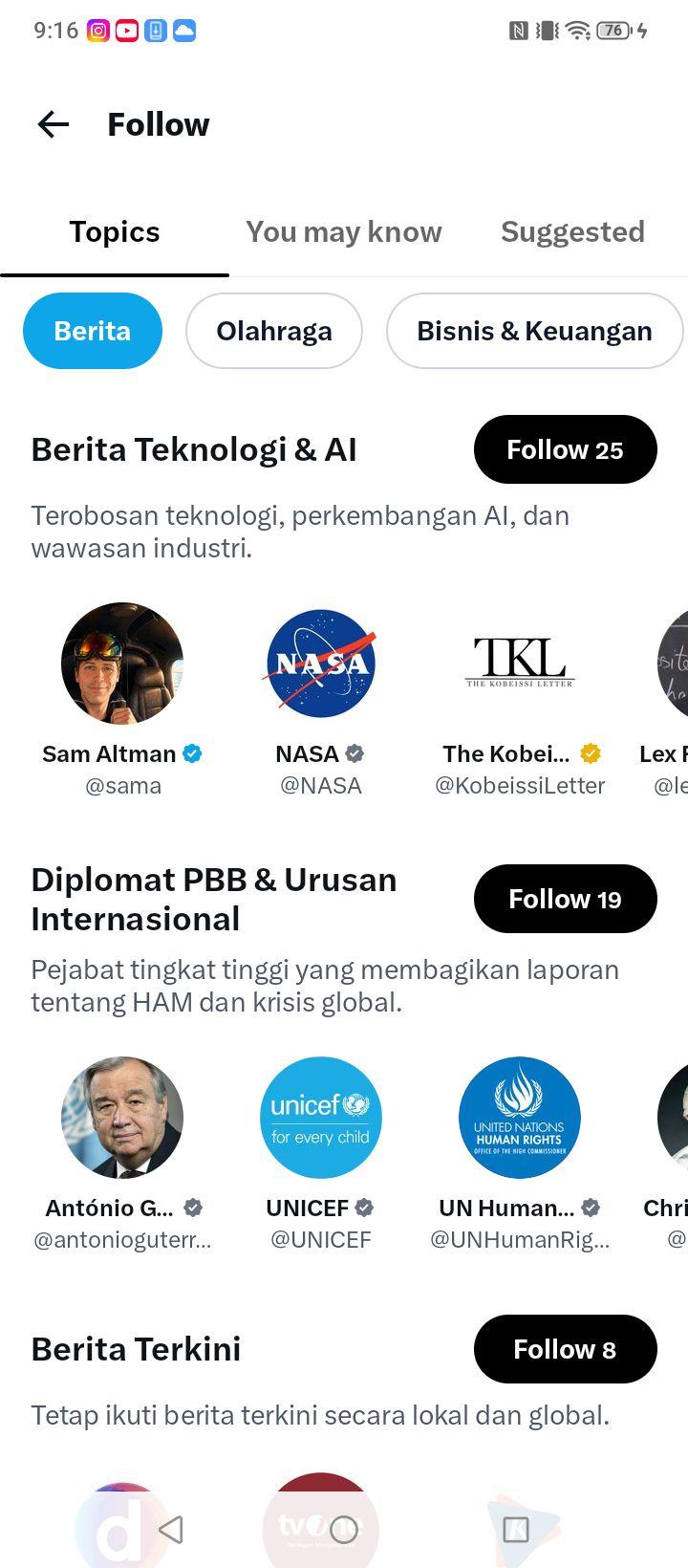Switch to the Suggested tab
The image size is (688, 1568).
click(x=573, y=232)
